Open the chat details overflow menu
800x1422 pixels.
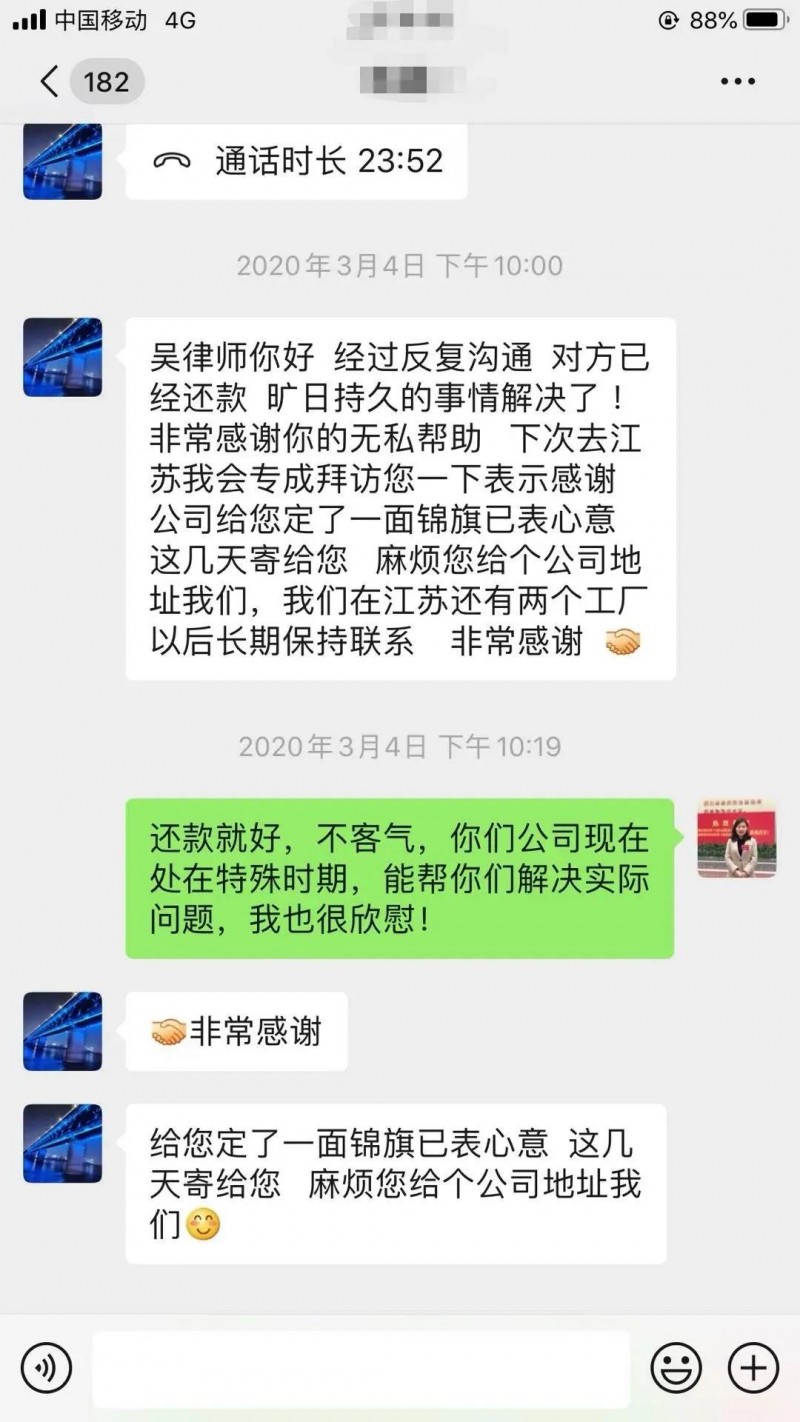pos(738,82)
